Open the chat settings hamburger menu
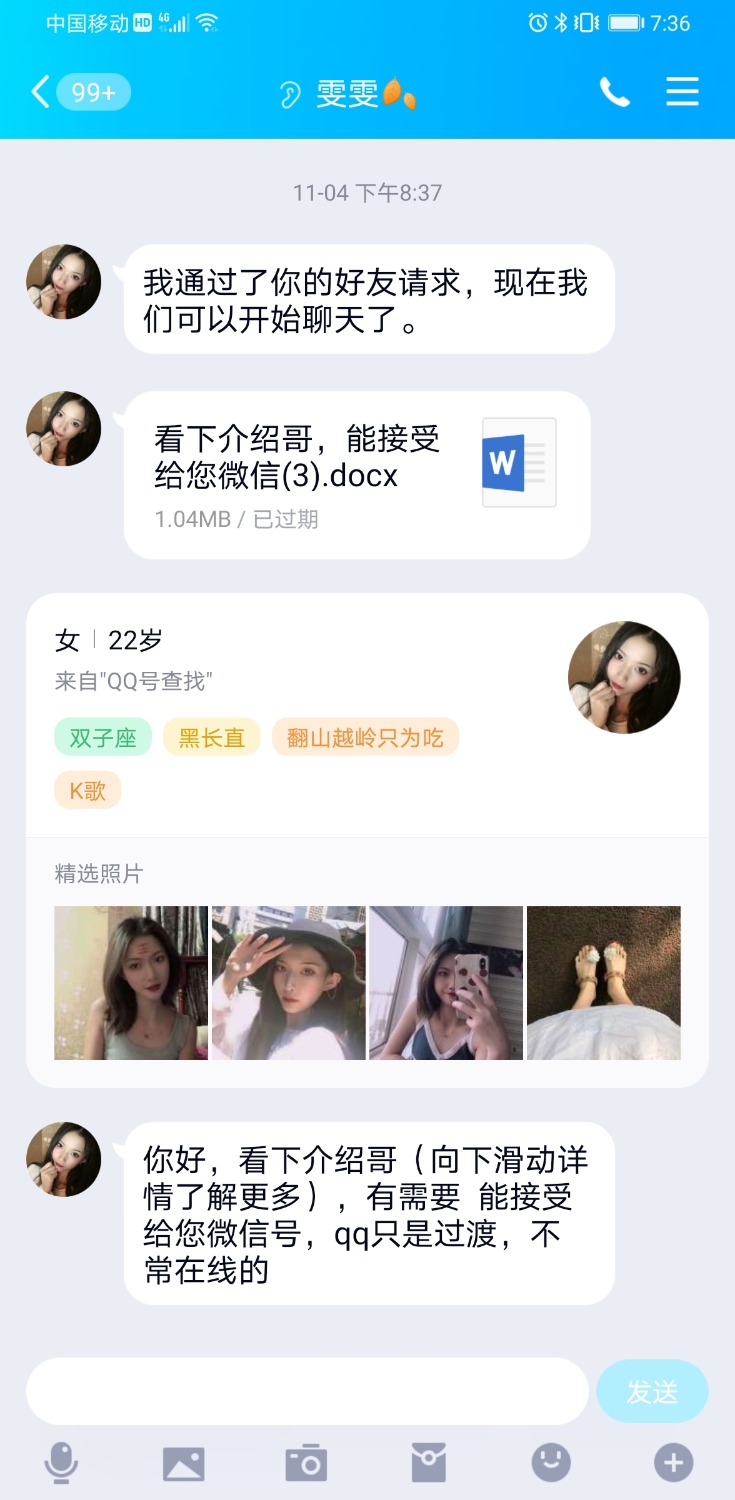This screenshot has height=1500, width=735. (682, 91)
